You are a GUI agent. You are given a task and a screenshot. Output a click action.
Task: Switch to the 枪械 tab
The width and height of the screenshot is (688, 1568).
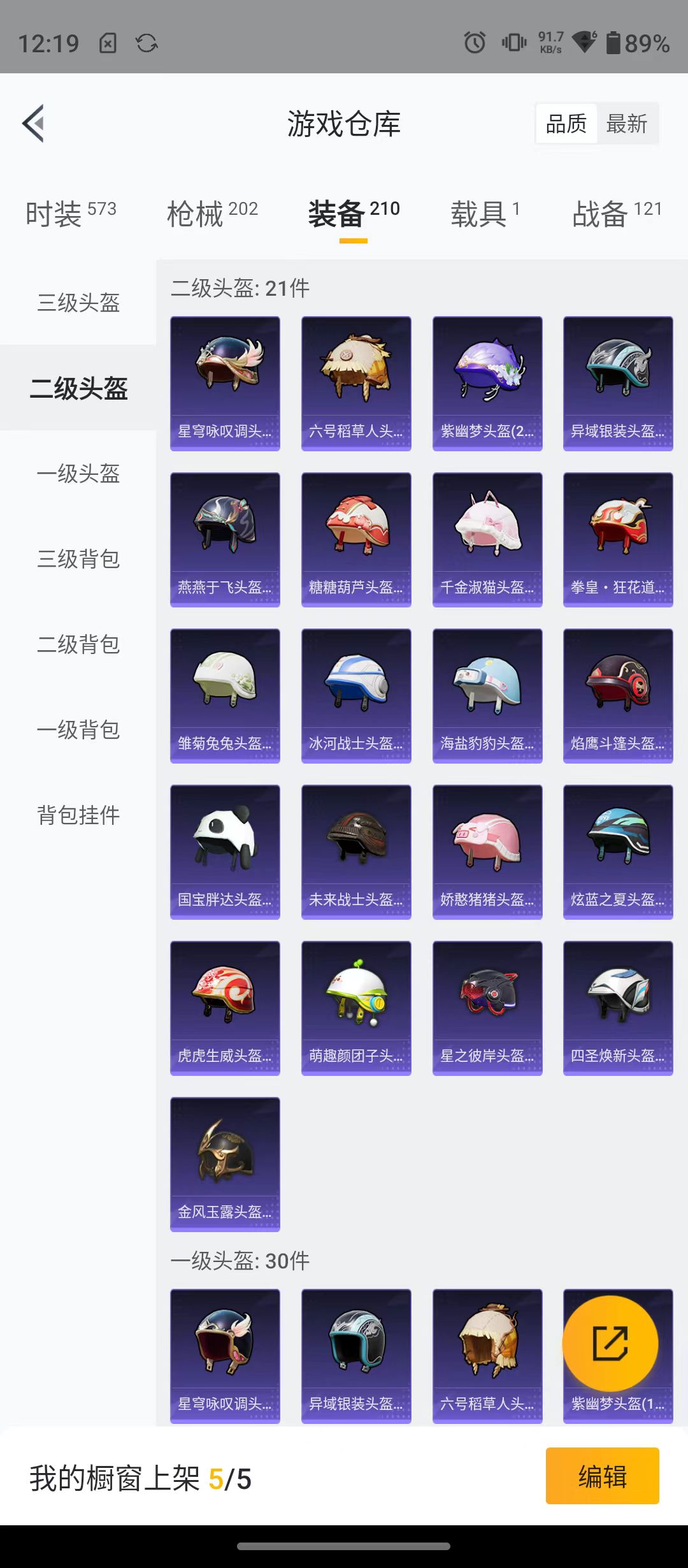(212, 213)
